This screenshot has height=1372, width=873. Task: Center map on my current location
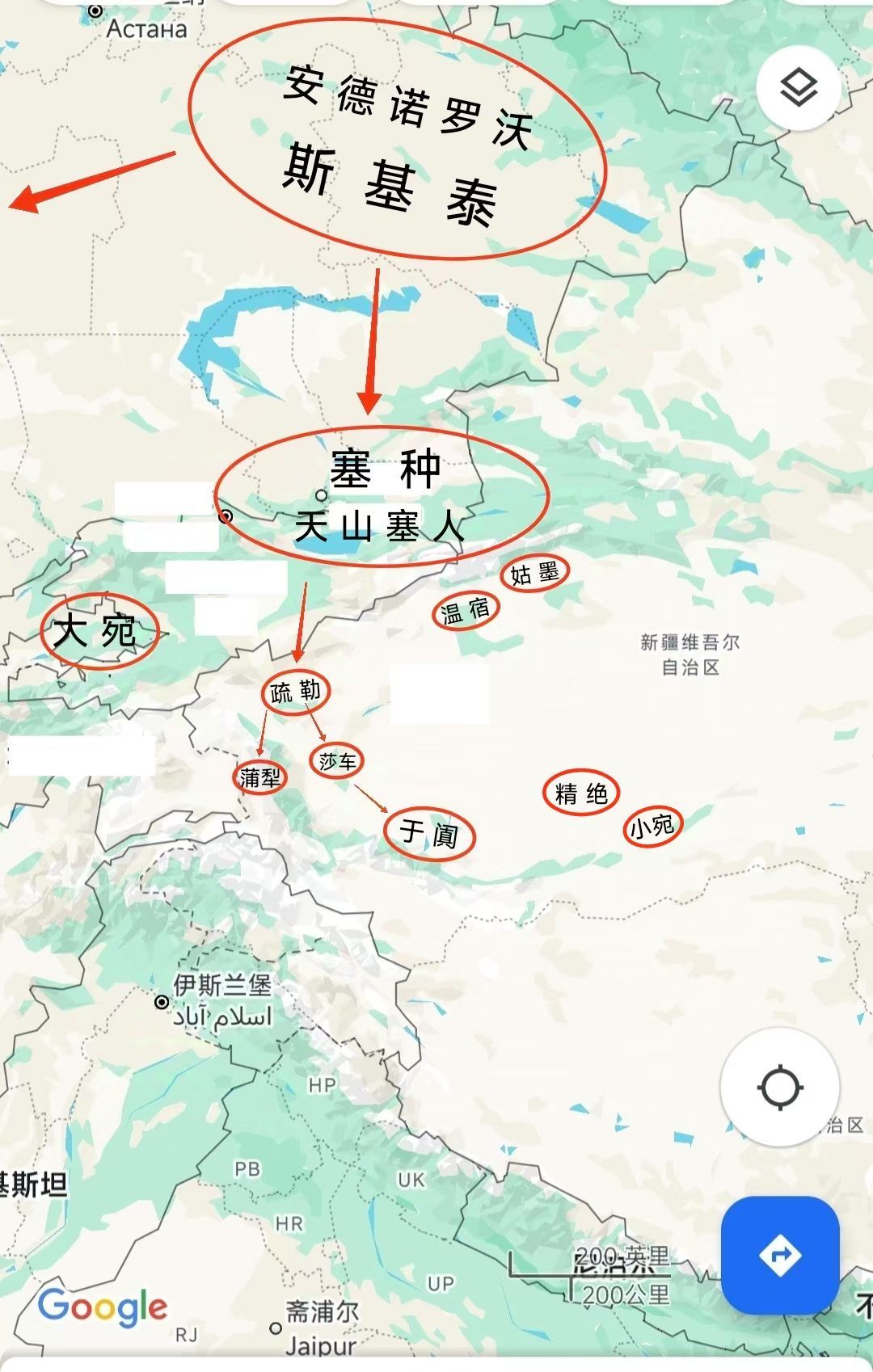point(779,1087)
